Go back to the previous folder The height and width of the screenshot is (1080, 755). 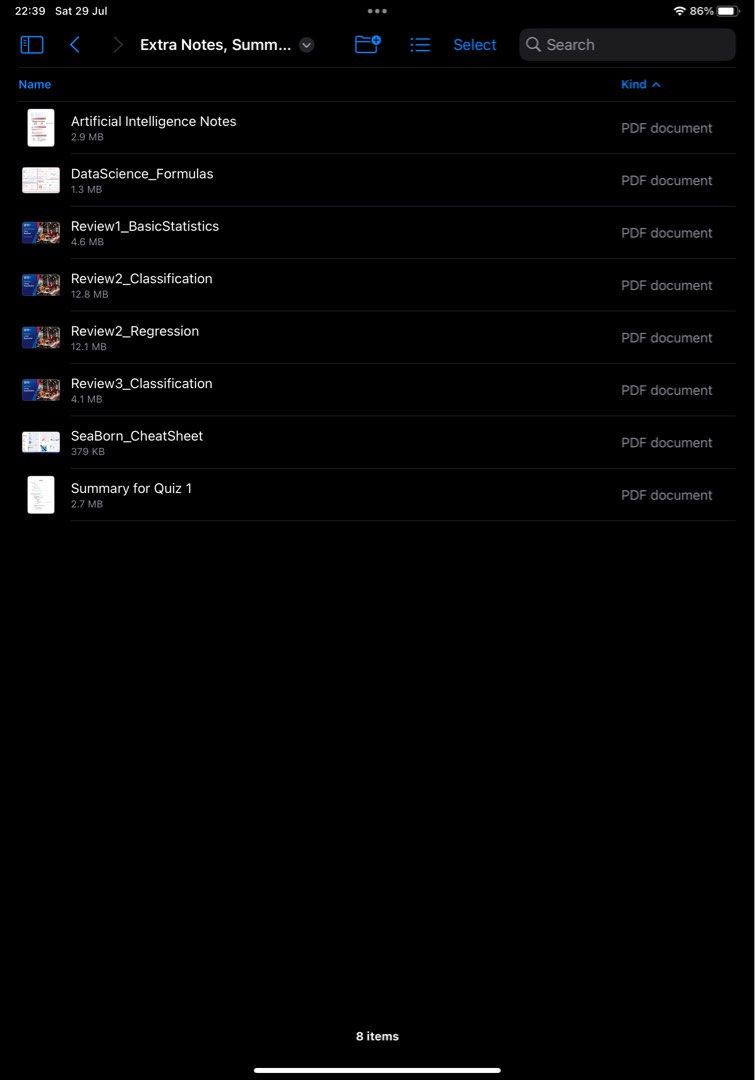75,45
